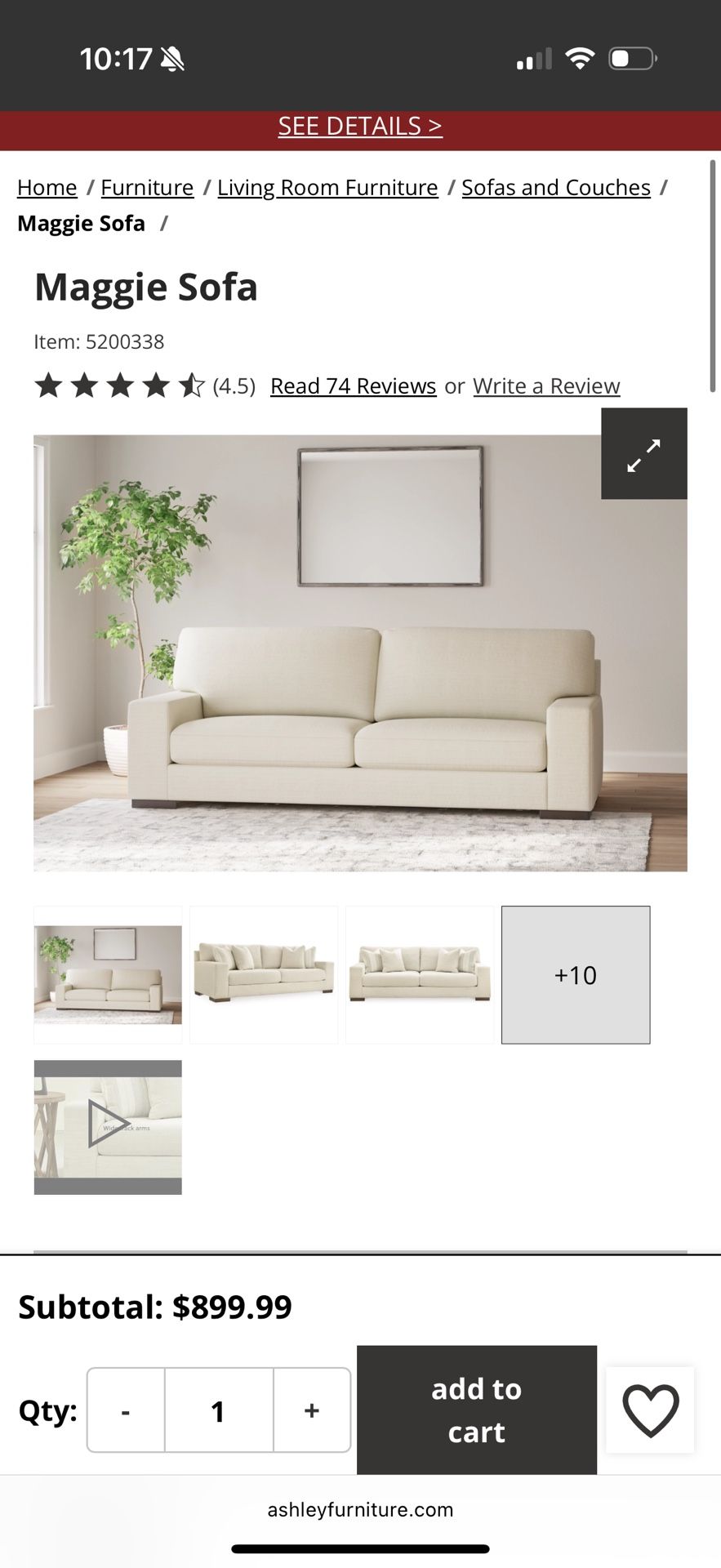
Task: Expand the SEE DETAILS banner
Action: pyautogui.click(x=360, y=126)
